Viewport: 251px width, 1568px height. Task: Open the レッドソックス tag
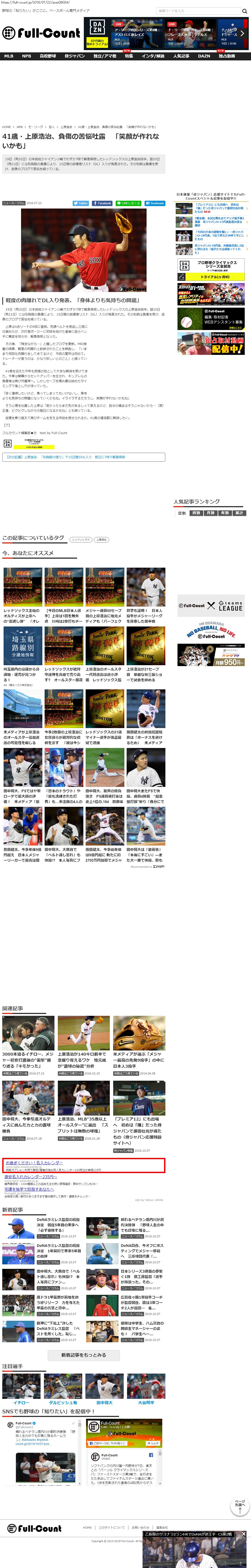pos(81,539)
